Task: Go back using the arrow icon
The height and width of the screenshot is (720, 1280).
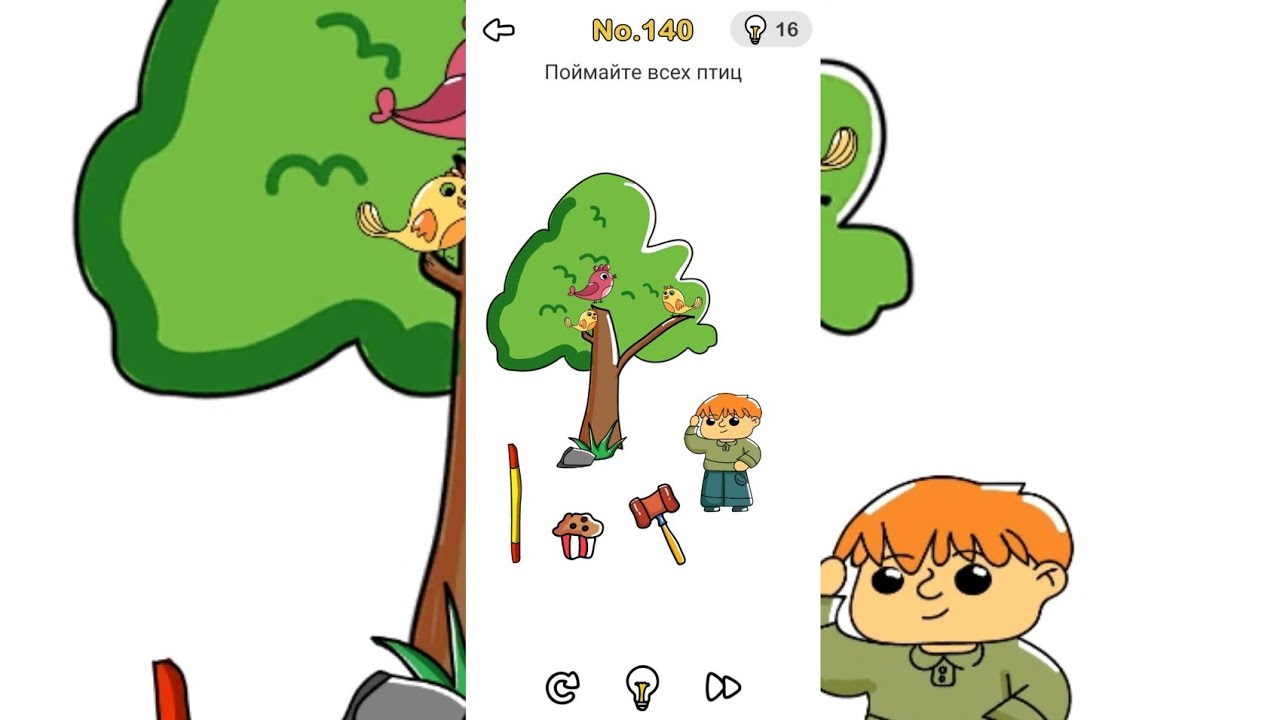Action: coord(498,30)
